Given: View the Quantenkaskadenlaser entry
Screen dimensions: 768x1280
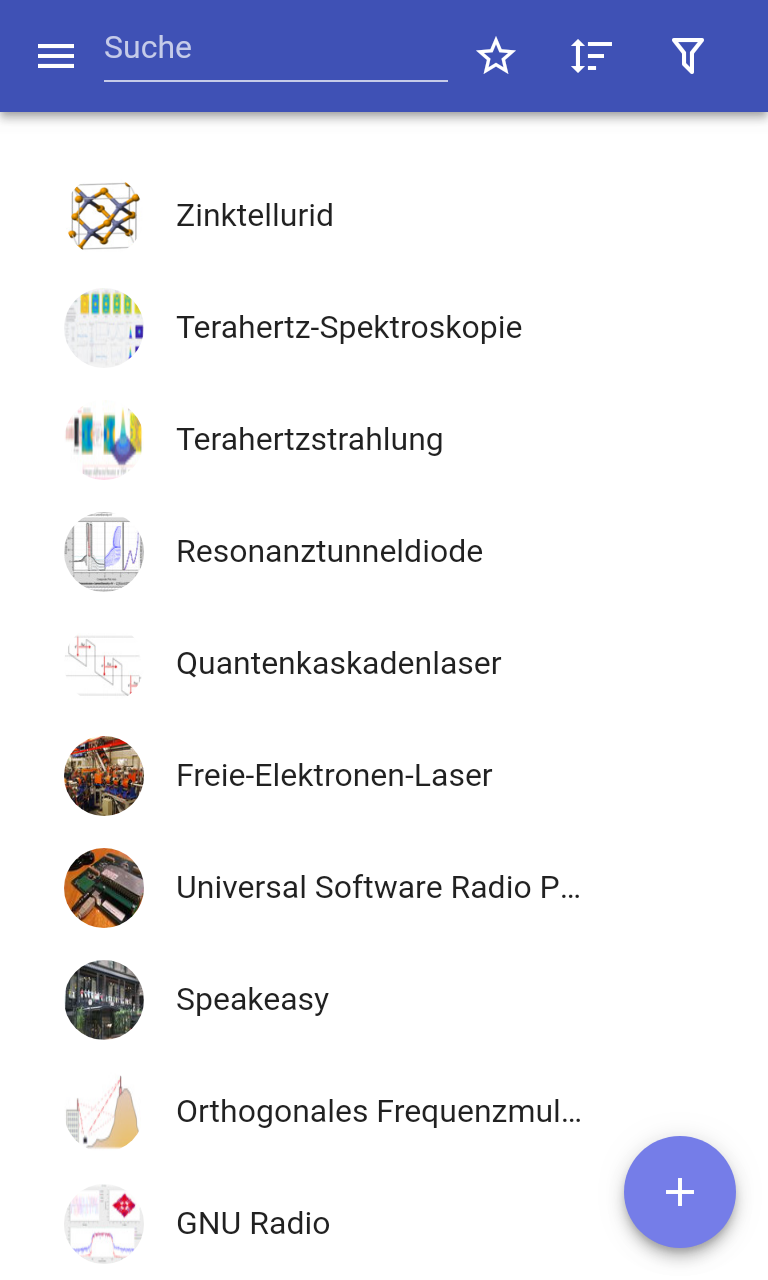Looking at the screenshot, I should click(338, 664).
